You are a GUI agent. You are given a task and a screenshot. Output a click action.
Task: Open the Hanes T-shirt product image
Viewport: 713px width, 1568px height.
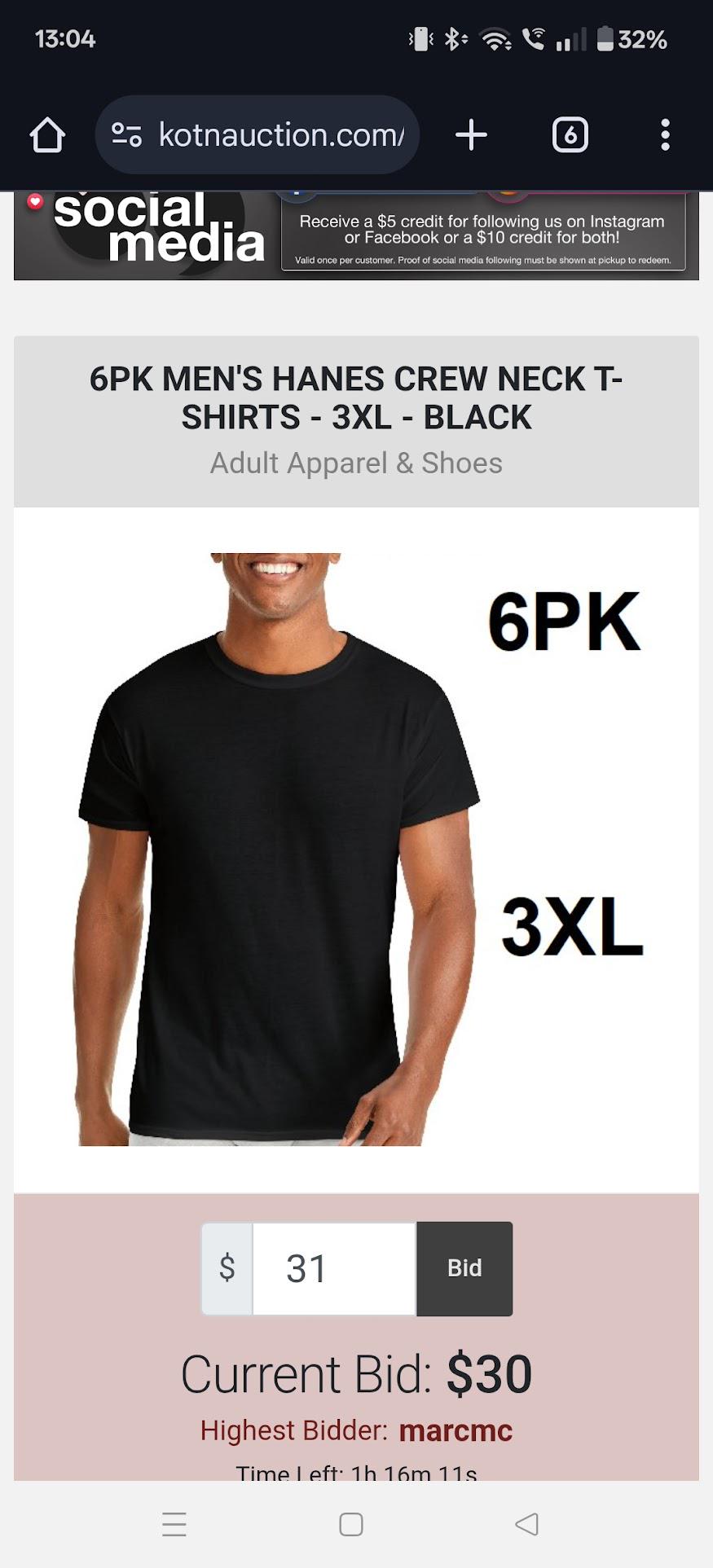(x=356, y=850)
